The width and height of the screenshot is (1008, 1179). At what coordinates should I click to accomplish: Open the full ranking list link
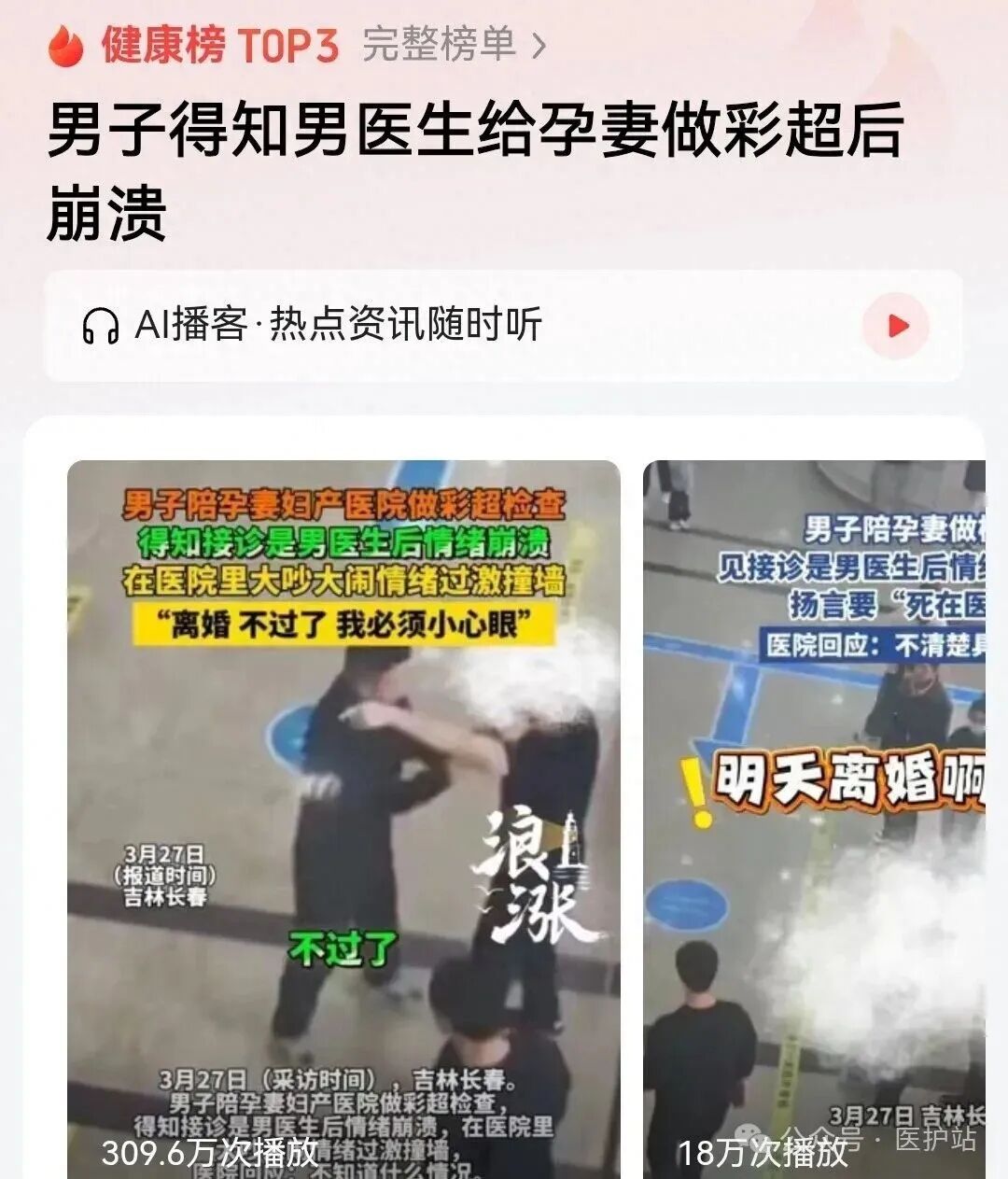[453, 44]
